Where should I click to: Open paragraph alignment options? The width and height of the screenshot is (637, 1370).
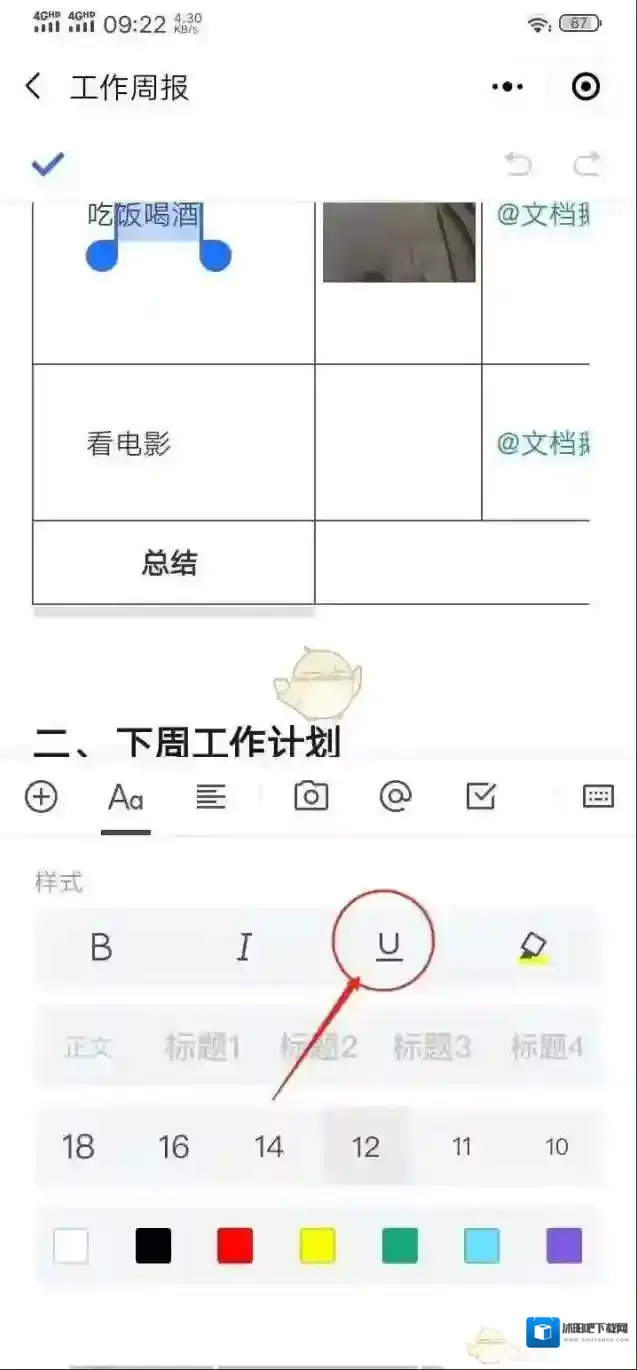tap(210, 797)
